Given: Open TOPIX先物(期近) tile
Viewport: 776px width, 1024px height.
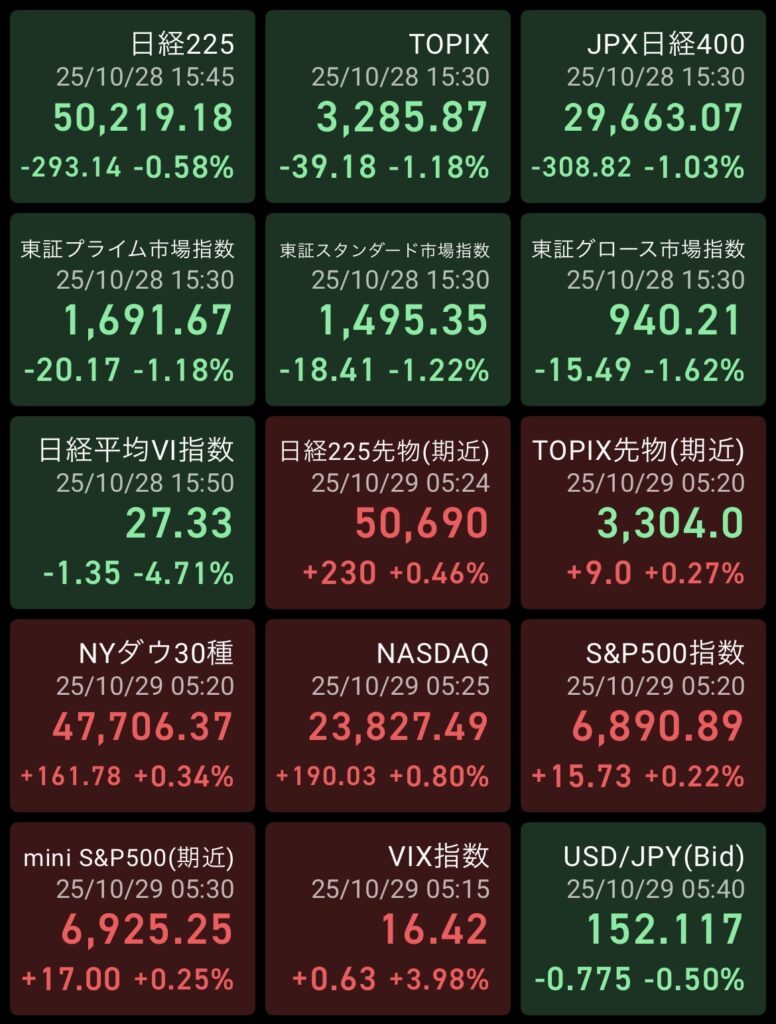Looking at the screenshot, I should click(x=643, y=512).
